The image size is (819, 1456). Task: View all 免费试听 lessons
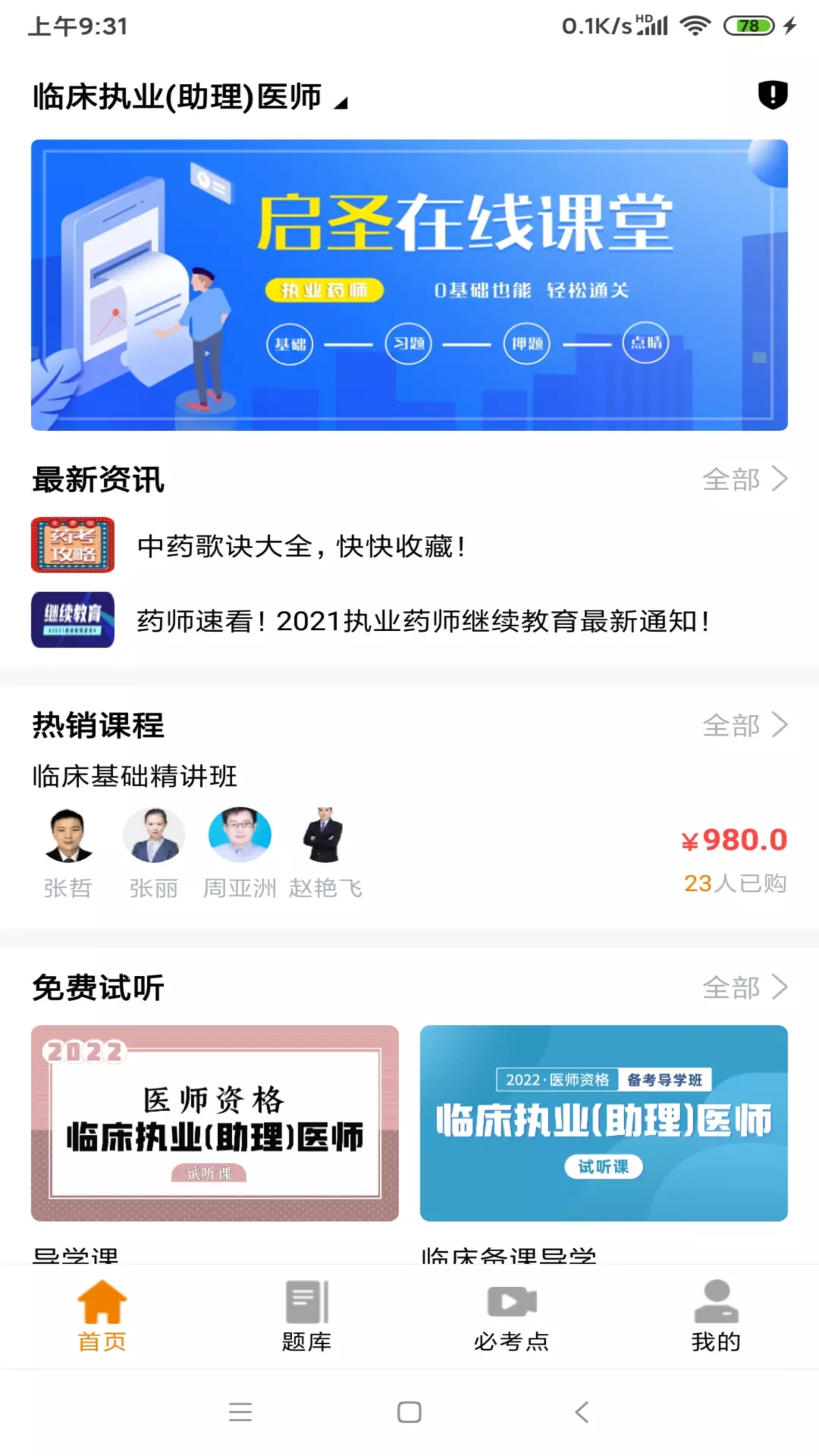tap(745, 987)
